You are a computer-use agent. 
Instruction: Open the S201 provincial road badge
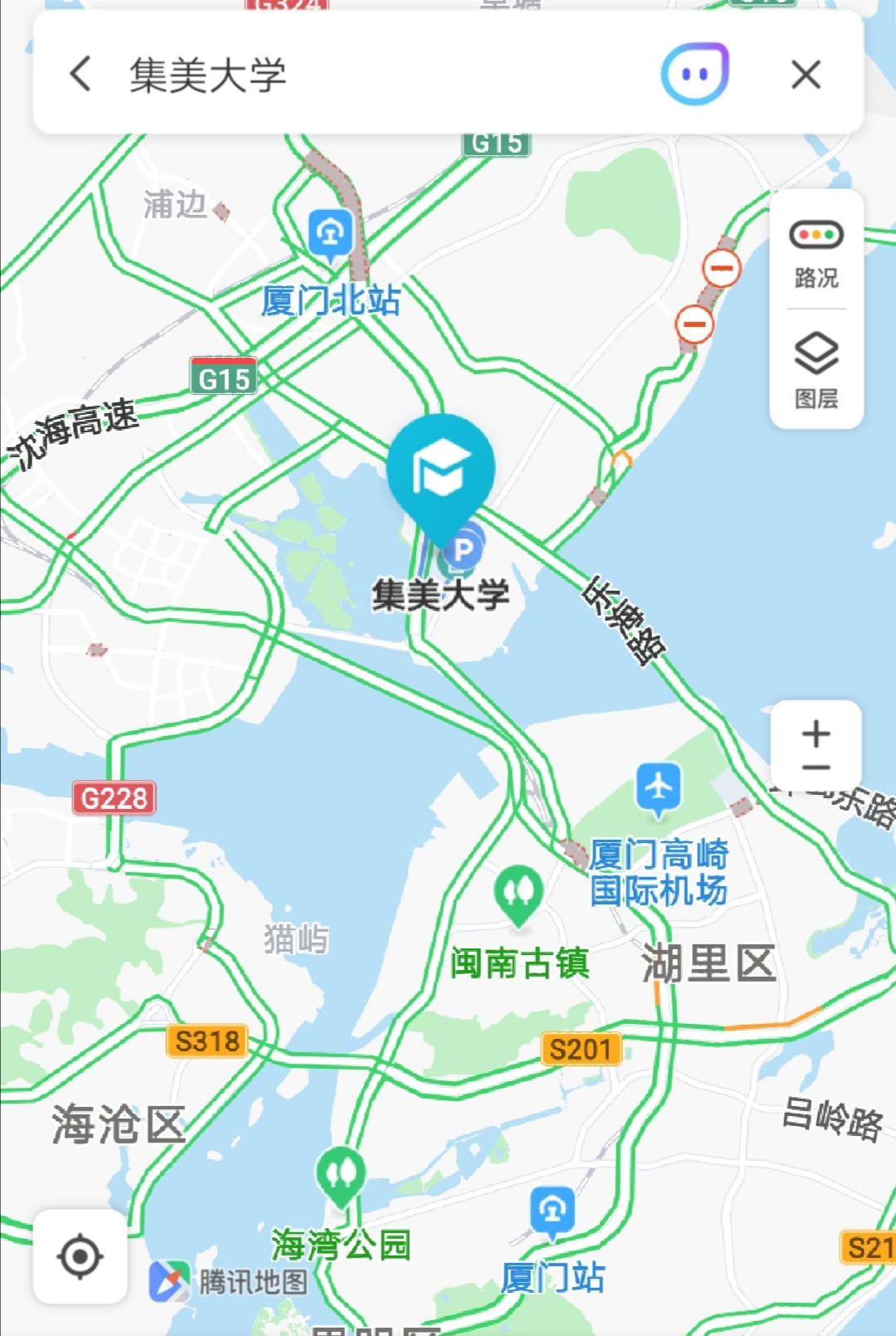pyautogui.click(x=581, y=1049)
